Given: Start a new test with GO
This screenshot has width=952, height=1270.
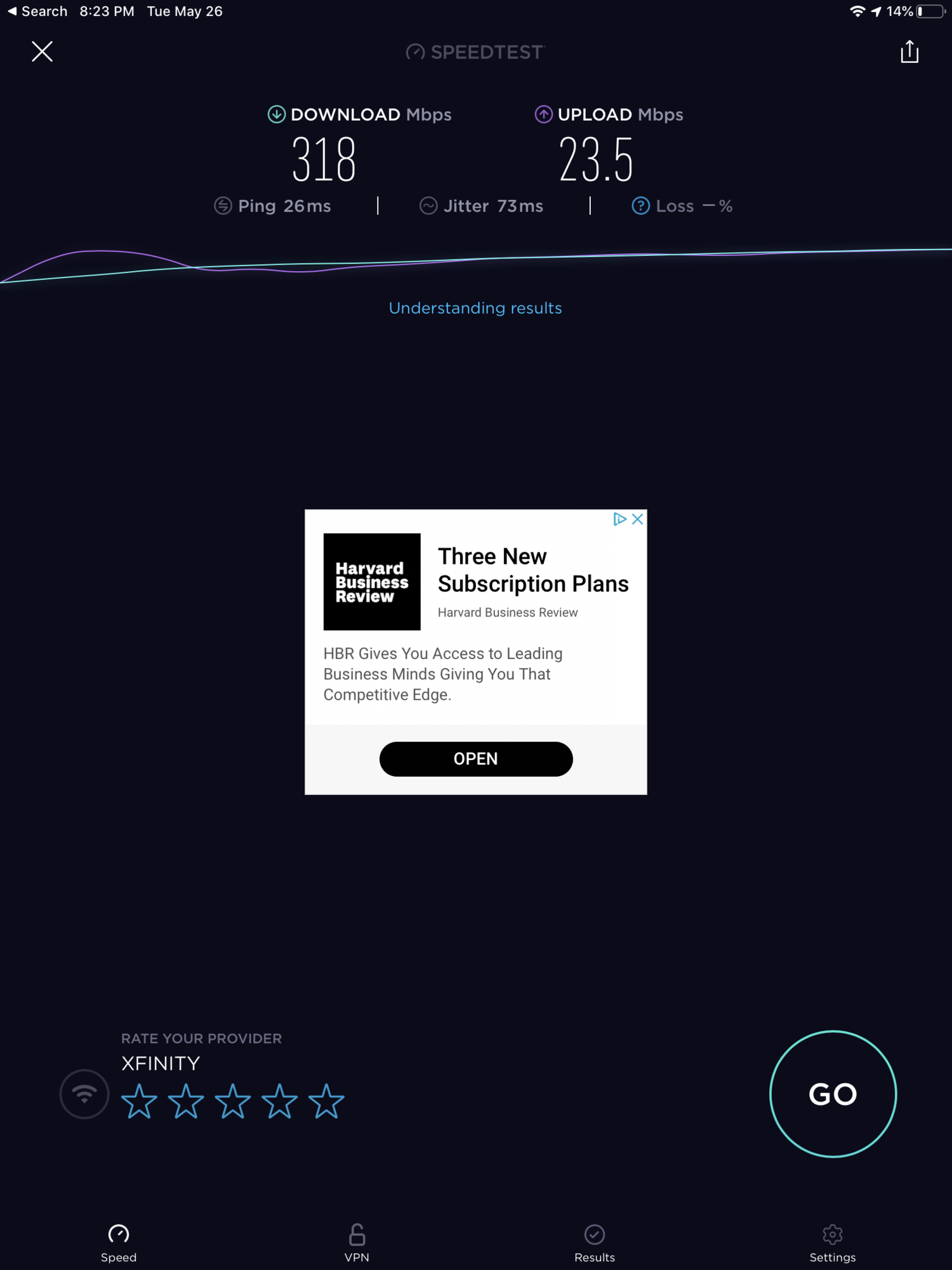Looking at the screenshot, I should point(833,1093).
